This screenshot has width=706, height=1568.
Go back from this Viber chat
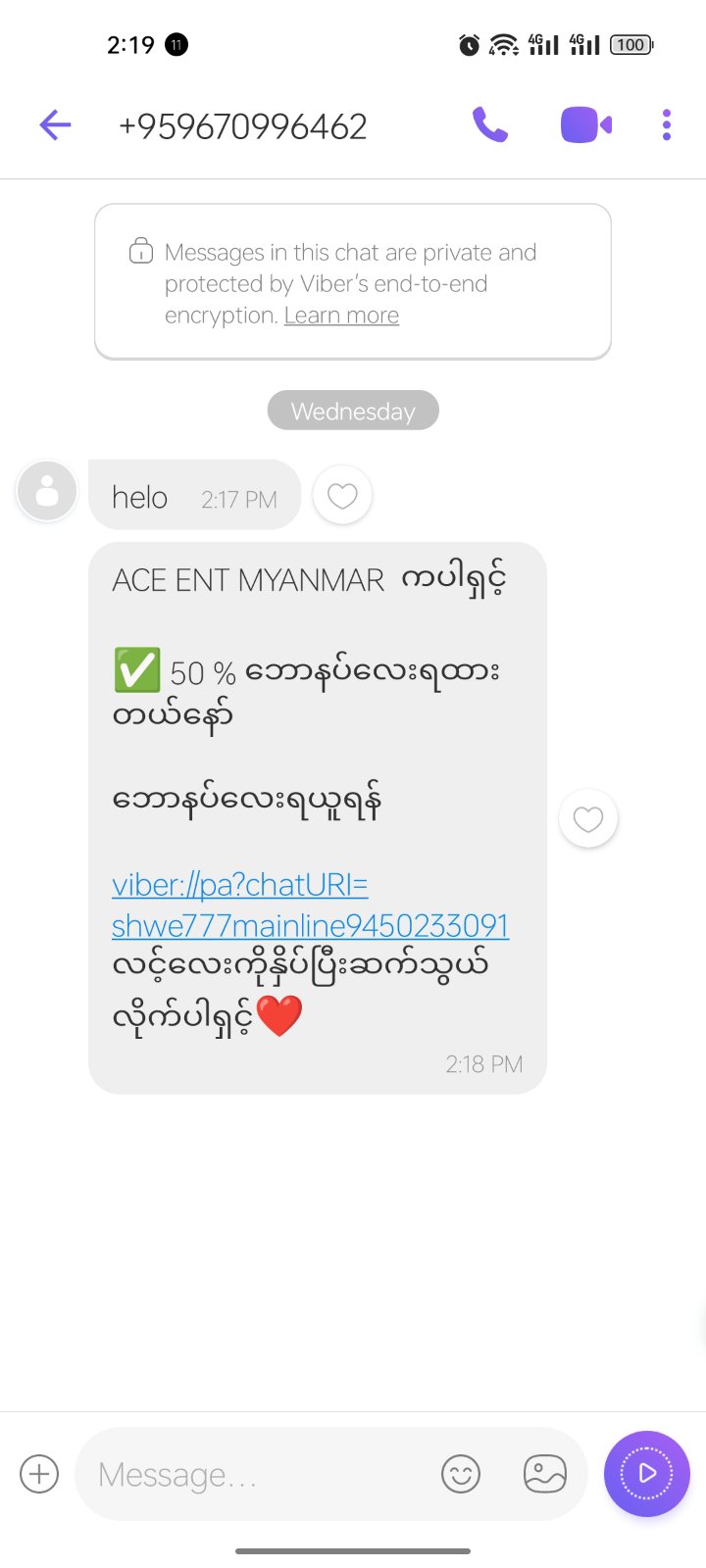[55, 125]
